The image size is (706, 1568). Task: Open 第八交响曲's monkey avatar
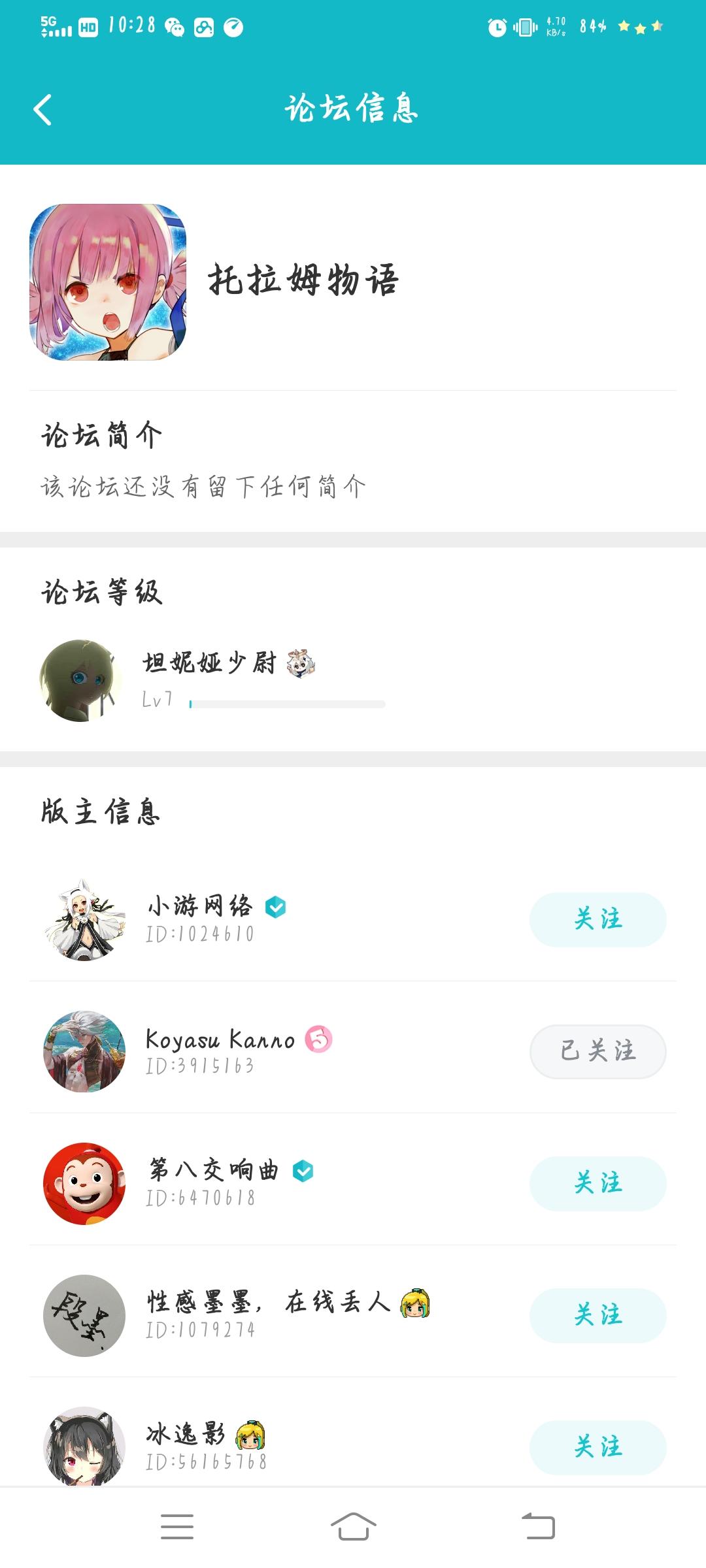pos(85,1184)
